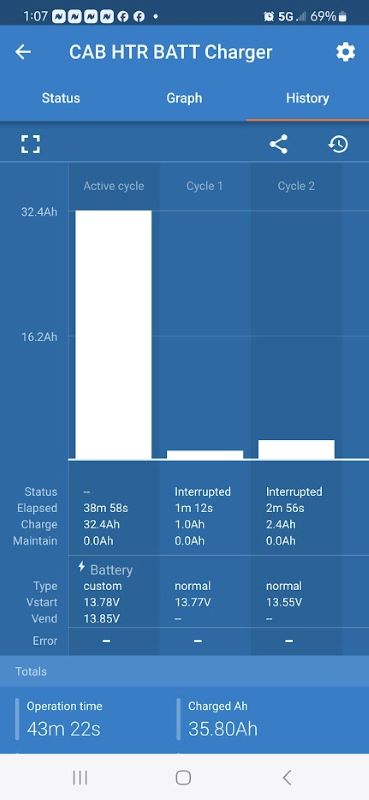Screen dimensions: 369x800
Task: Share the charge history
Action: [279, 144]
